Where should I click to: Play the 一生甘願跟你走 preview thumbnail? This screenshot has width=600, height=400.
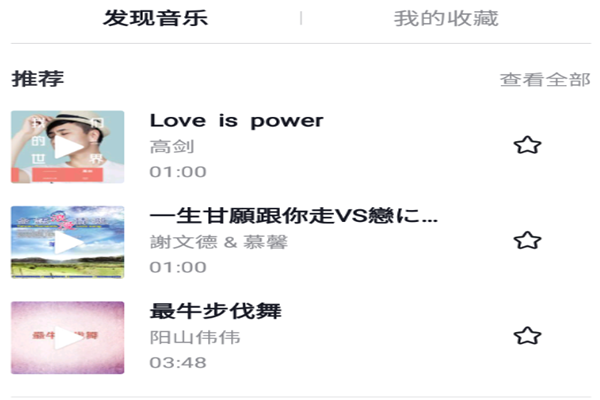point(68,242)
